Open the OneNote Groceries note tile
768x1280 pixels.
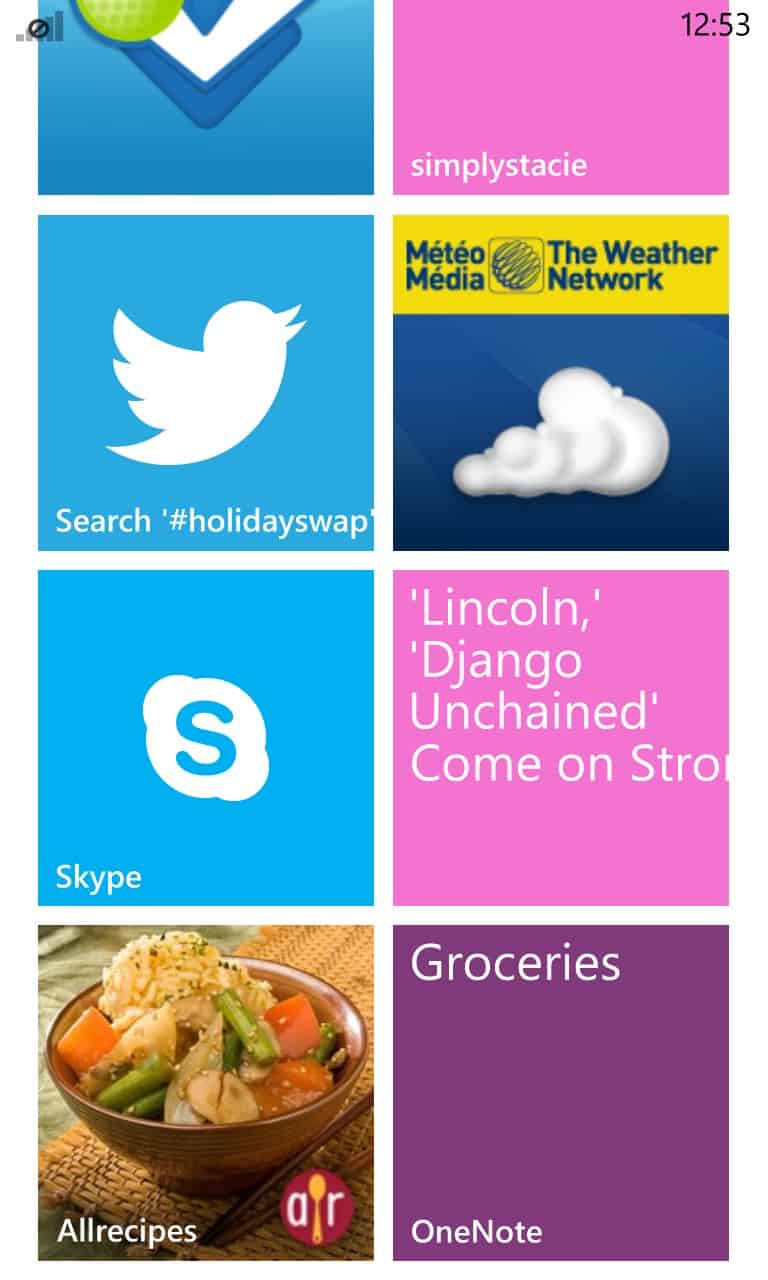pyautogui.click(x=561, y=1093)
